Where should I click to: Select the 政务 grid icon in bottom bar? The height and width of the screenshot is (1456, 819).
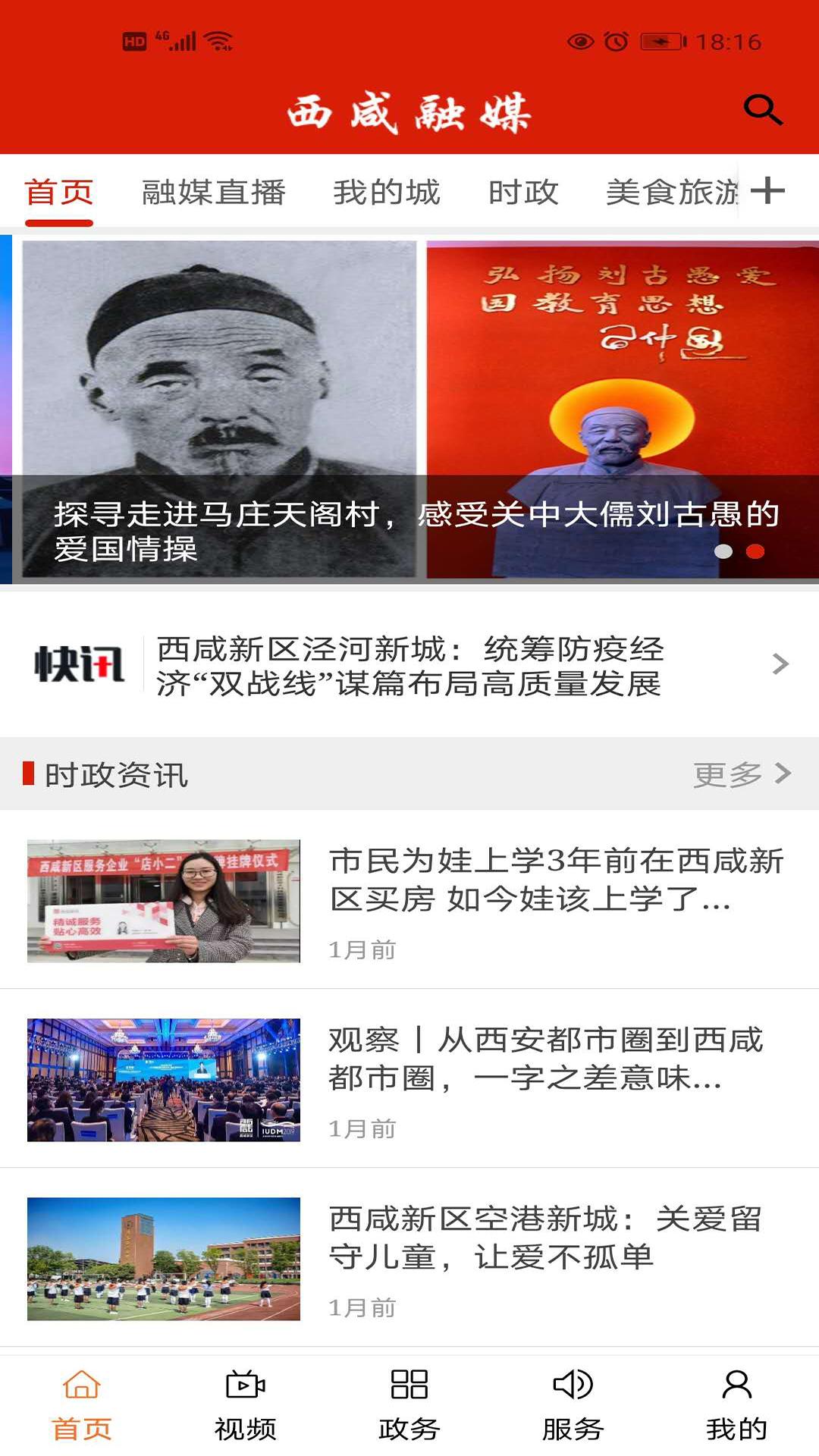pos(409,1385)
